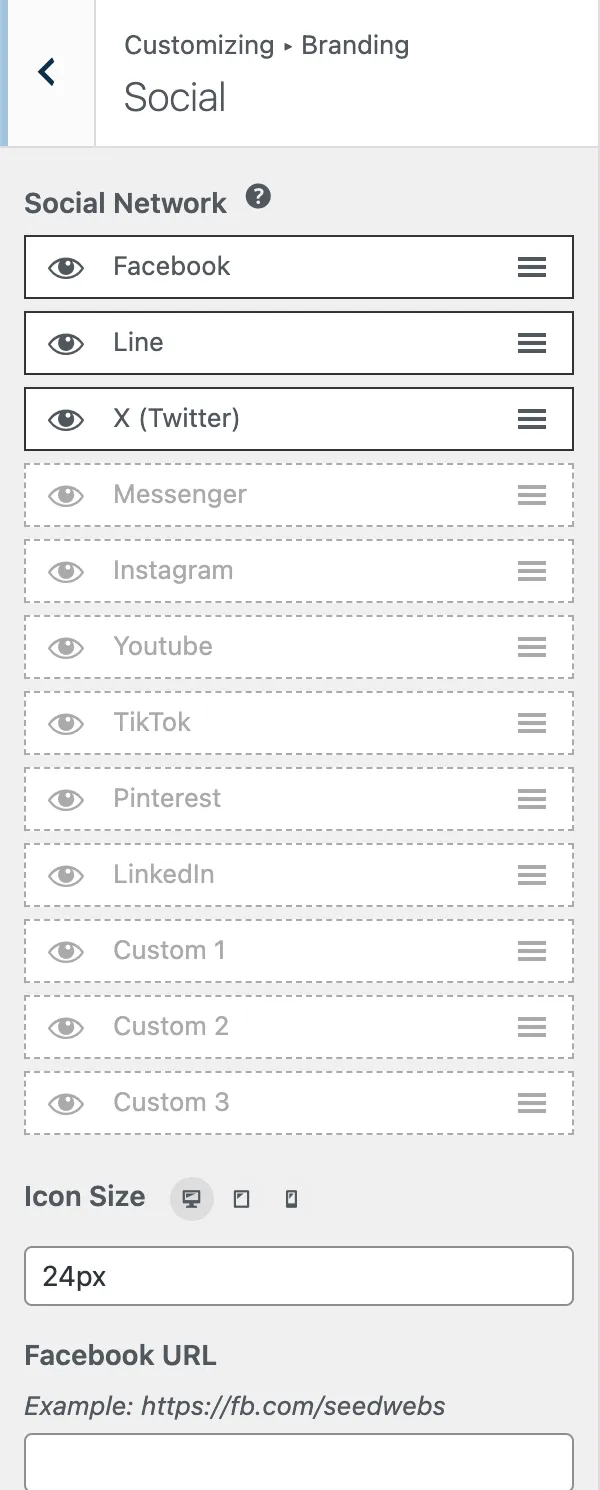
Task: Show Instagram in the social networks
Action: tap(66, 571)
